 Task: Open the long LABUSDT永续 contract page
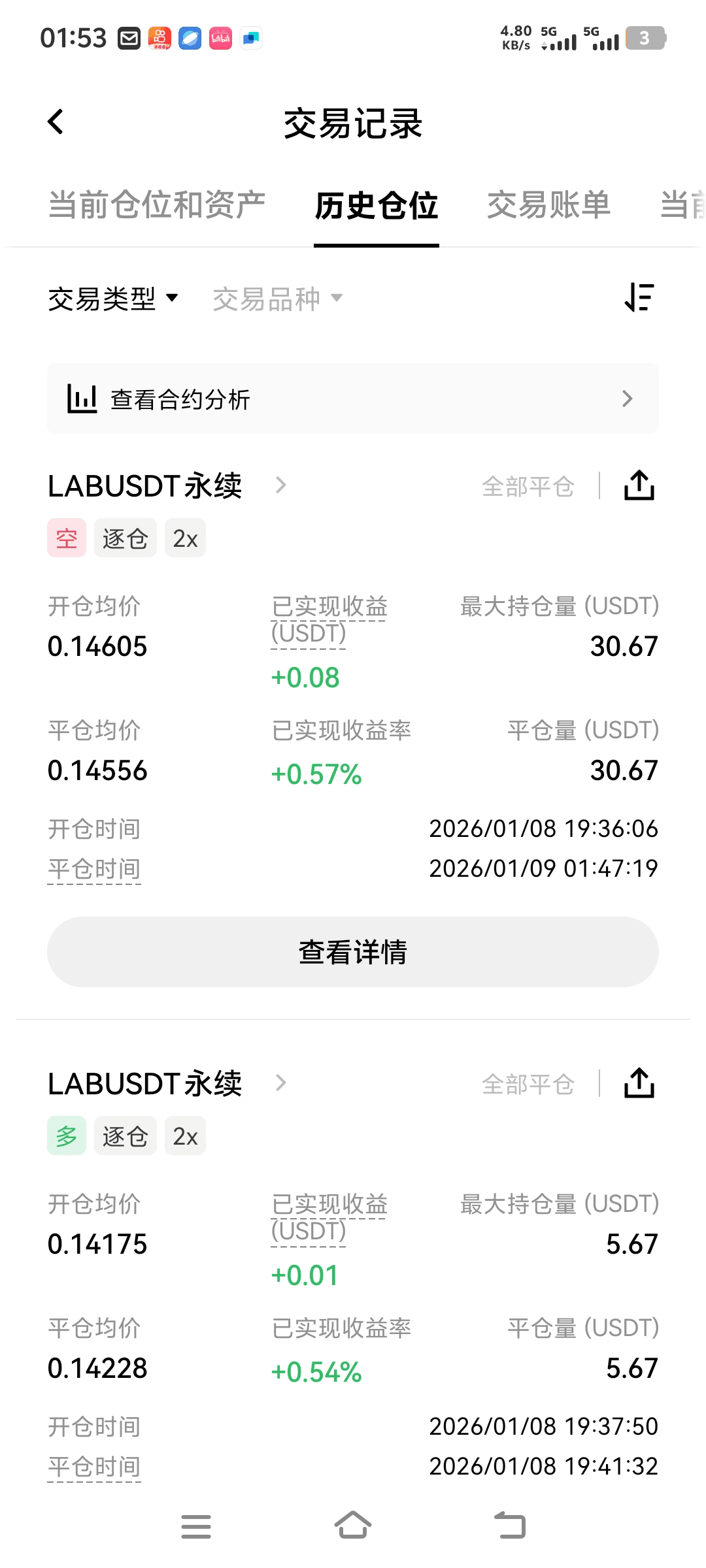tap(167, 1084)
